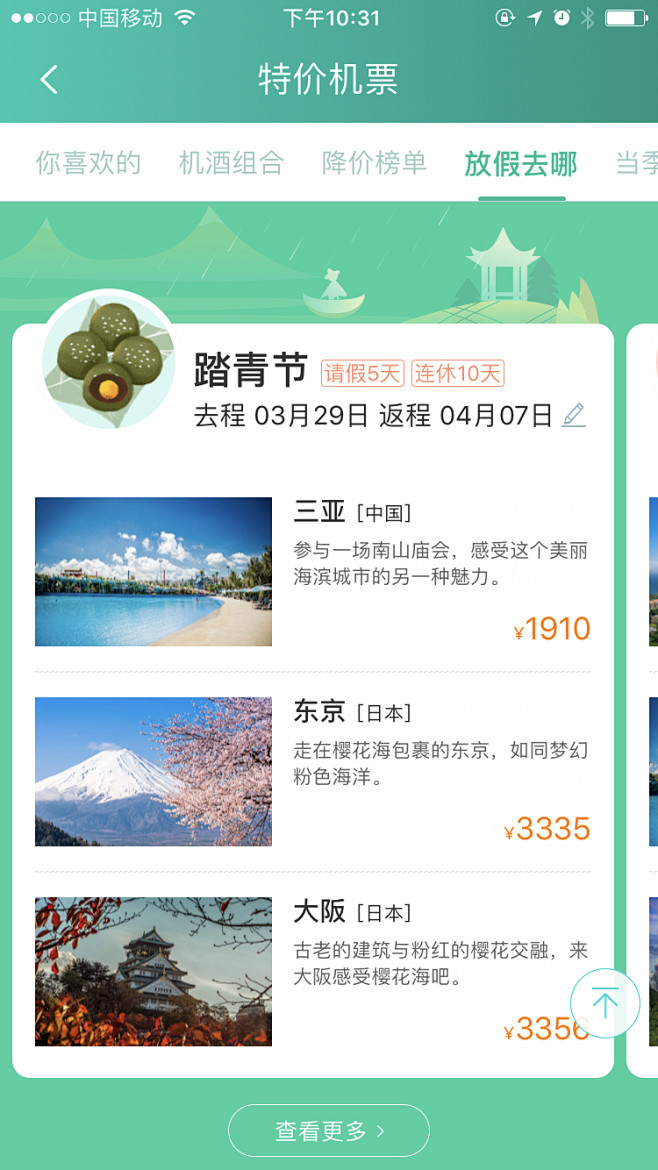
Task: Open the 三亚 flight deal
Action: tap(312, 572)
